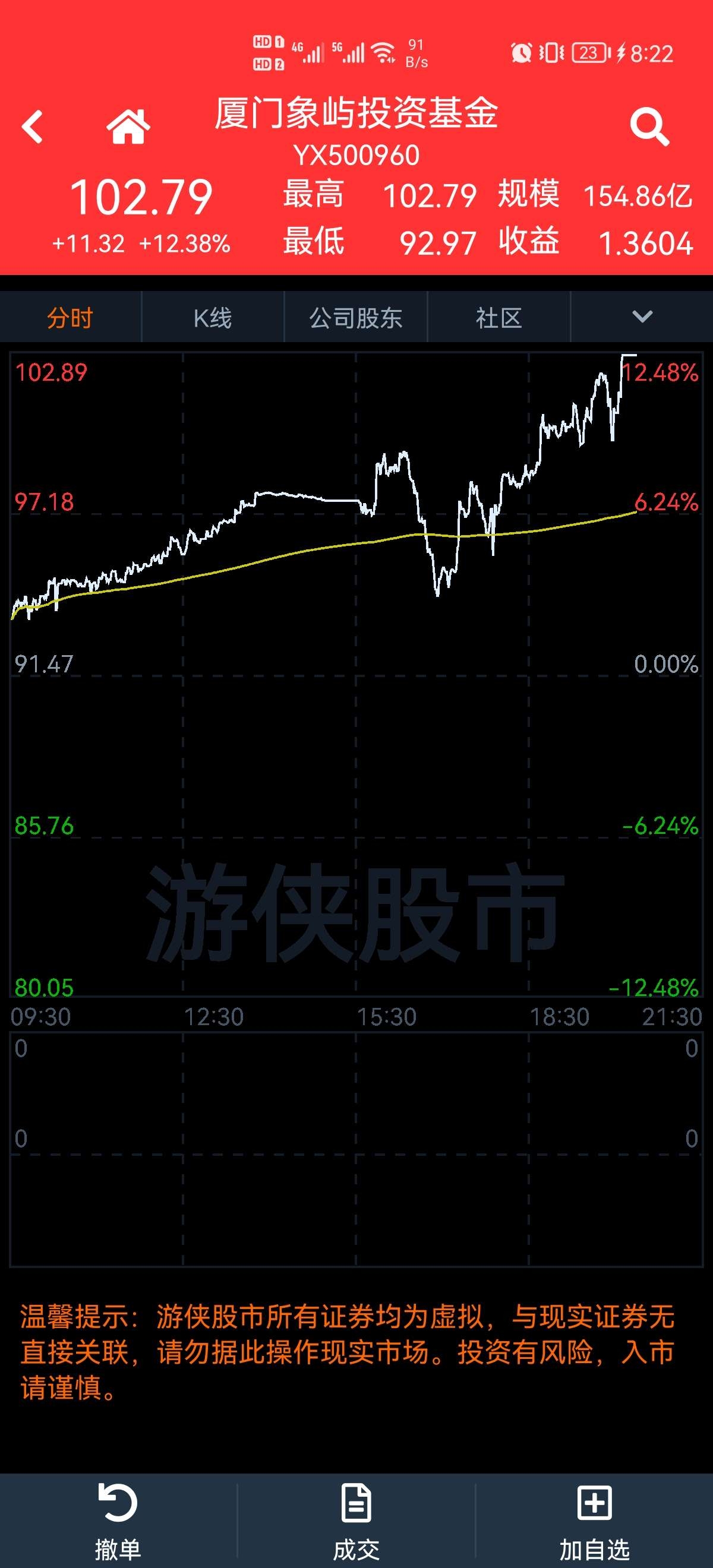713x1568 pixels.
Task: Switch to the 分时 tab
Action: pyautogui.click(x=71, y=317)
